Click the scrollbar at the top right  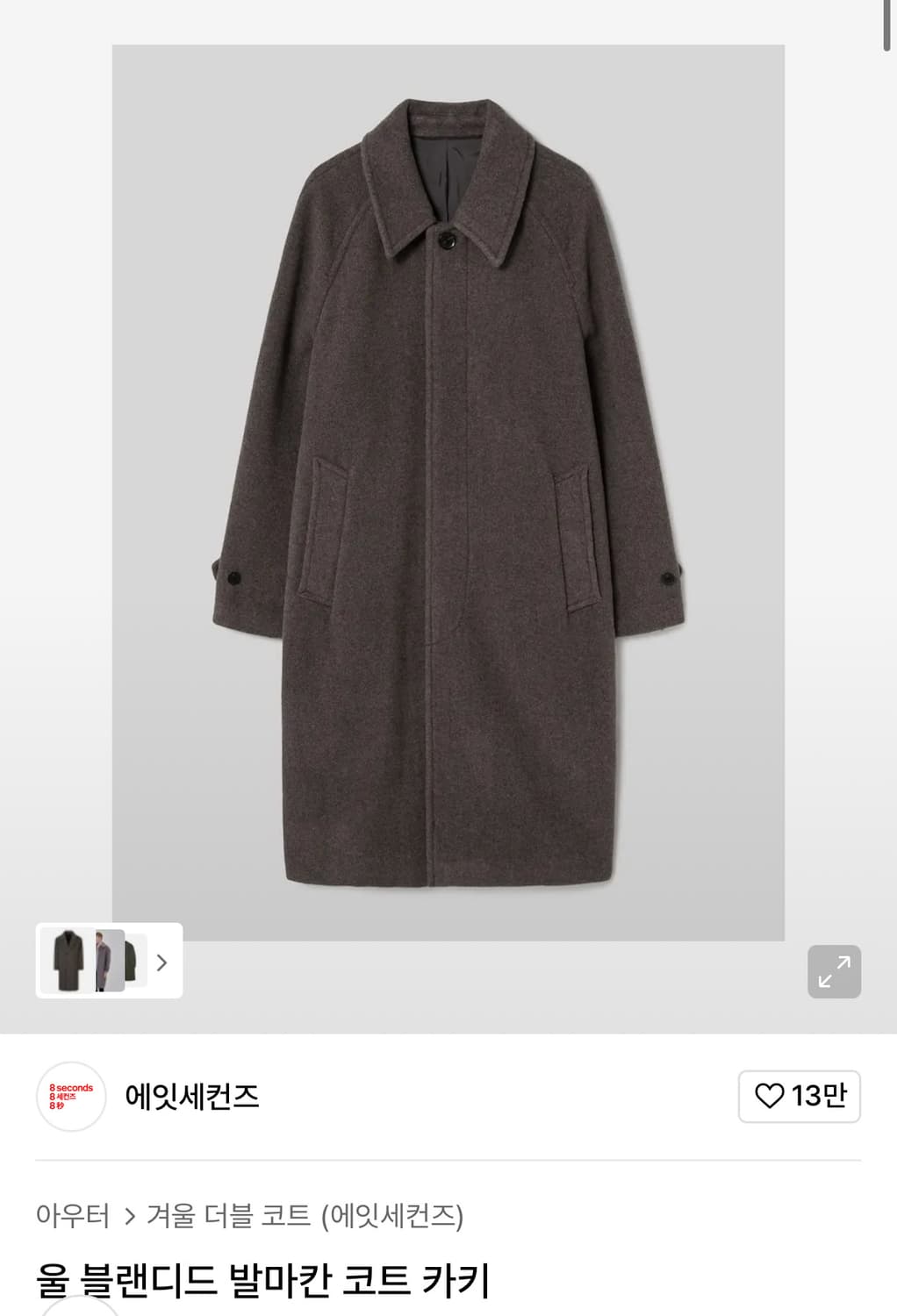[x=888, y=25]
